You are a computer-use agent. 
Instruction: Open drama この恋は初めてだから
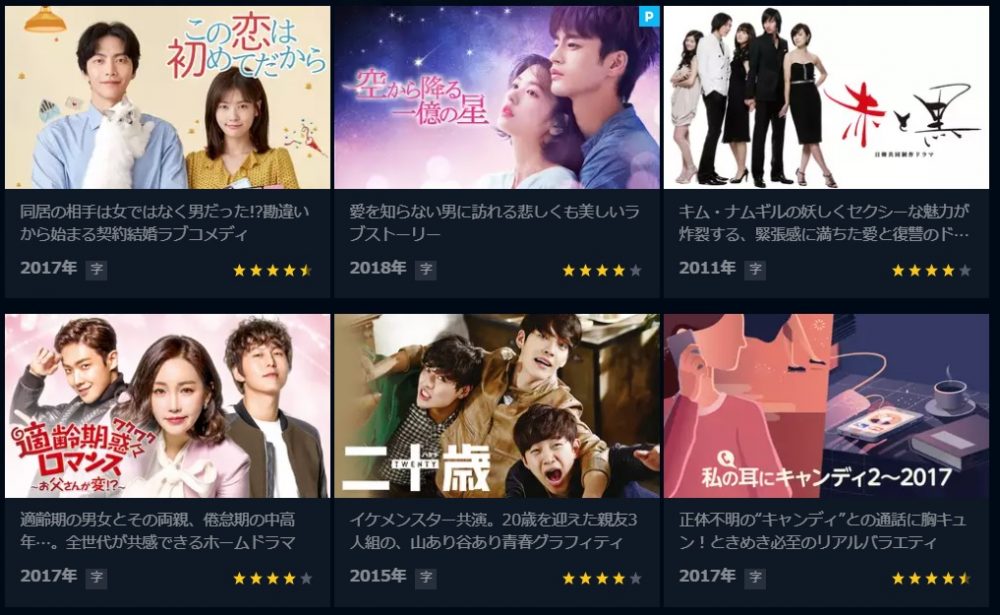(167, 98)
